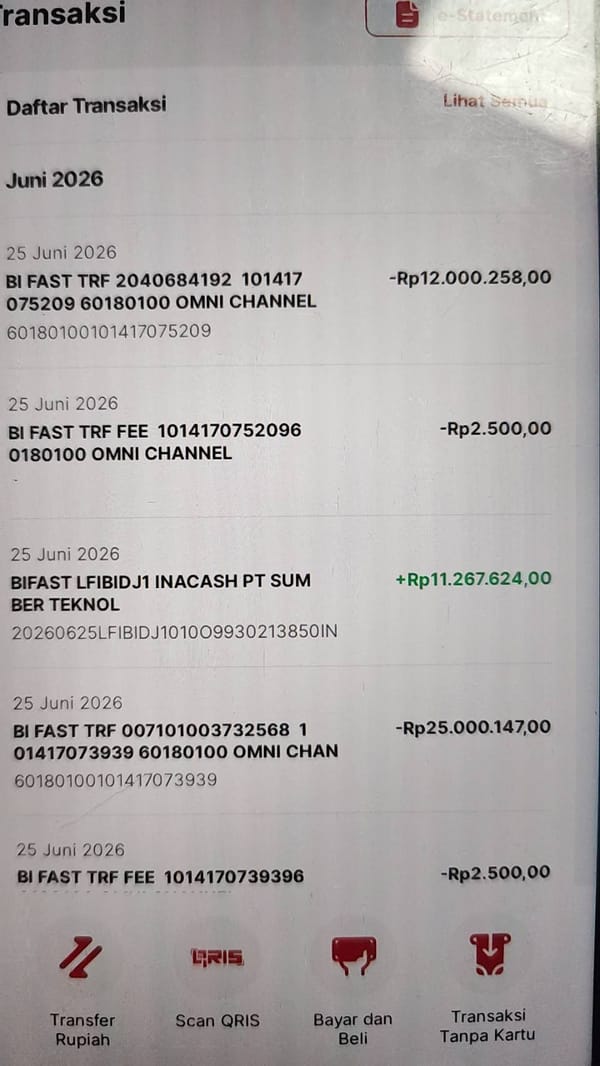Open the -Rp12.000.258,00 BI FAST transfer
Viewport: 600px width, 1066px height.
point(279,292)
